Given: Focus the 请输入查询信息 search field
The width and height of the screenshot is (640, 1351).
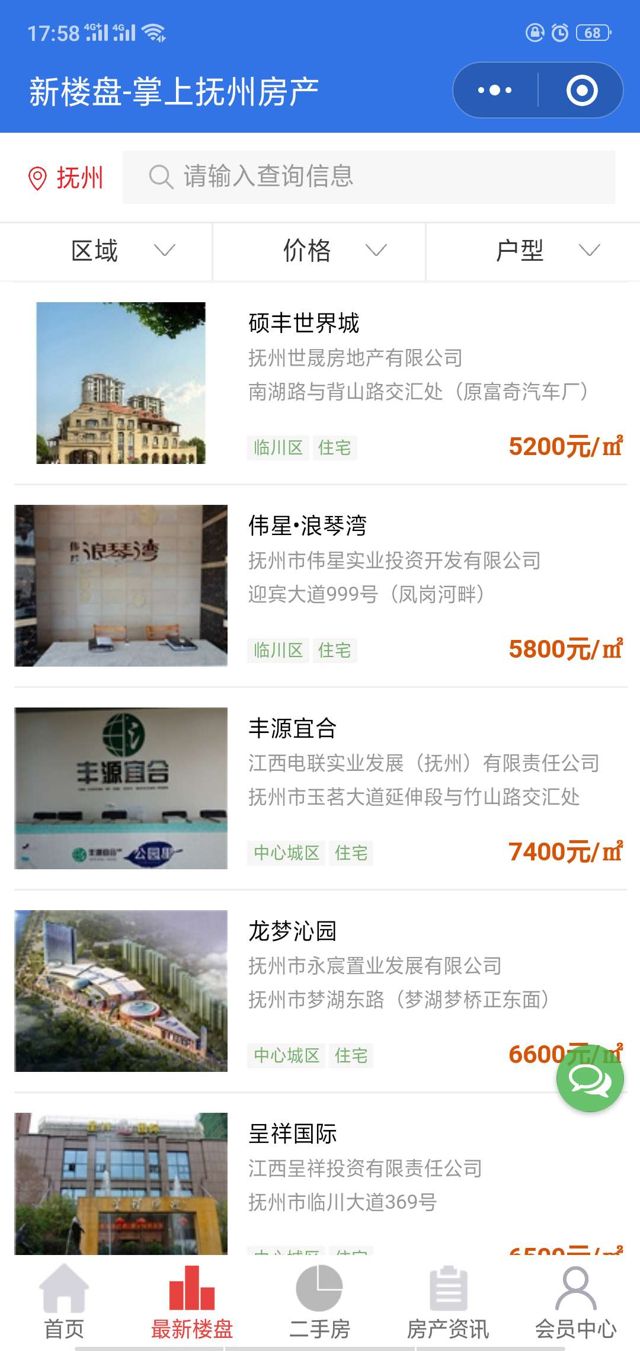Looking at the screenshot, I should click(x=368, y=177).
